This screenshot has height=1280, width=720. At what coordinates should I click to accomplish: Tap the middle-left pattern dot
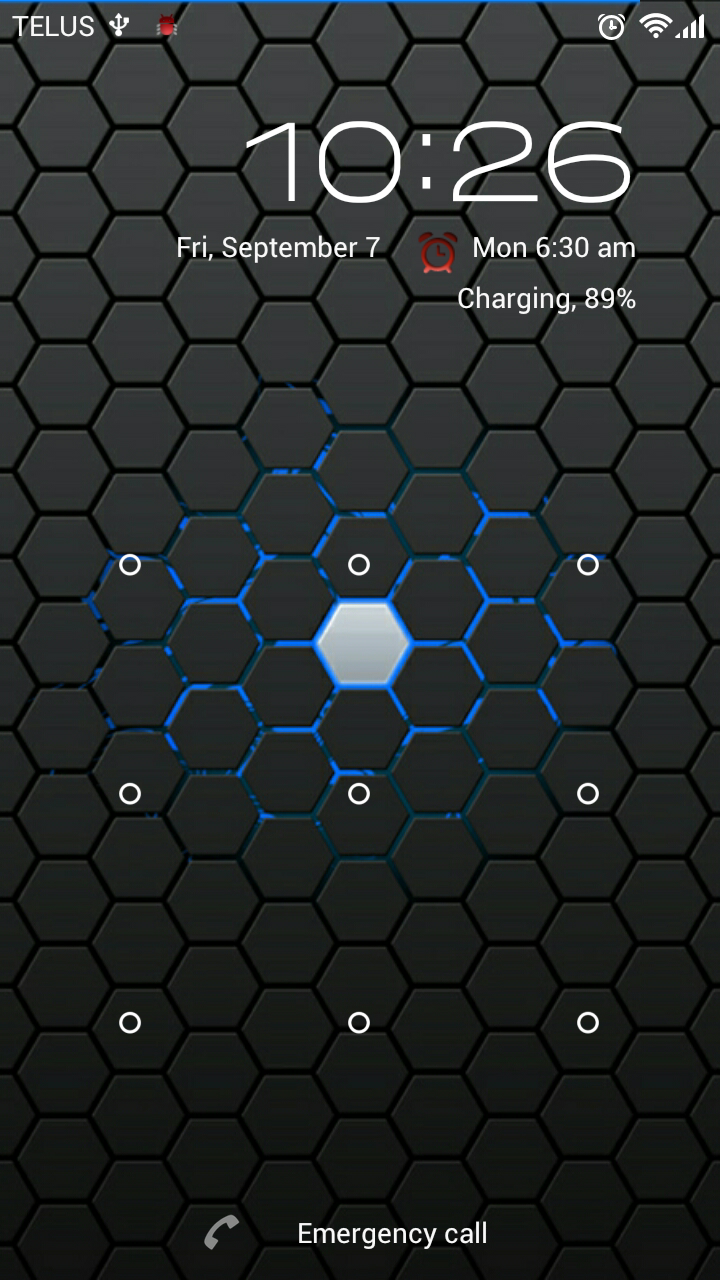[130, 794]
